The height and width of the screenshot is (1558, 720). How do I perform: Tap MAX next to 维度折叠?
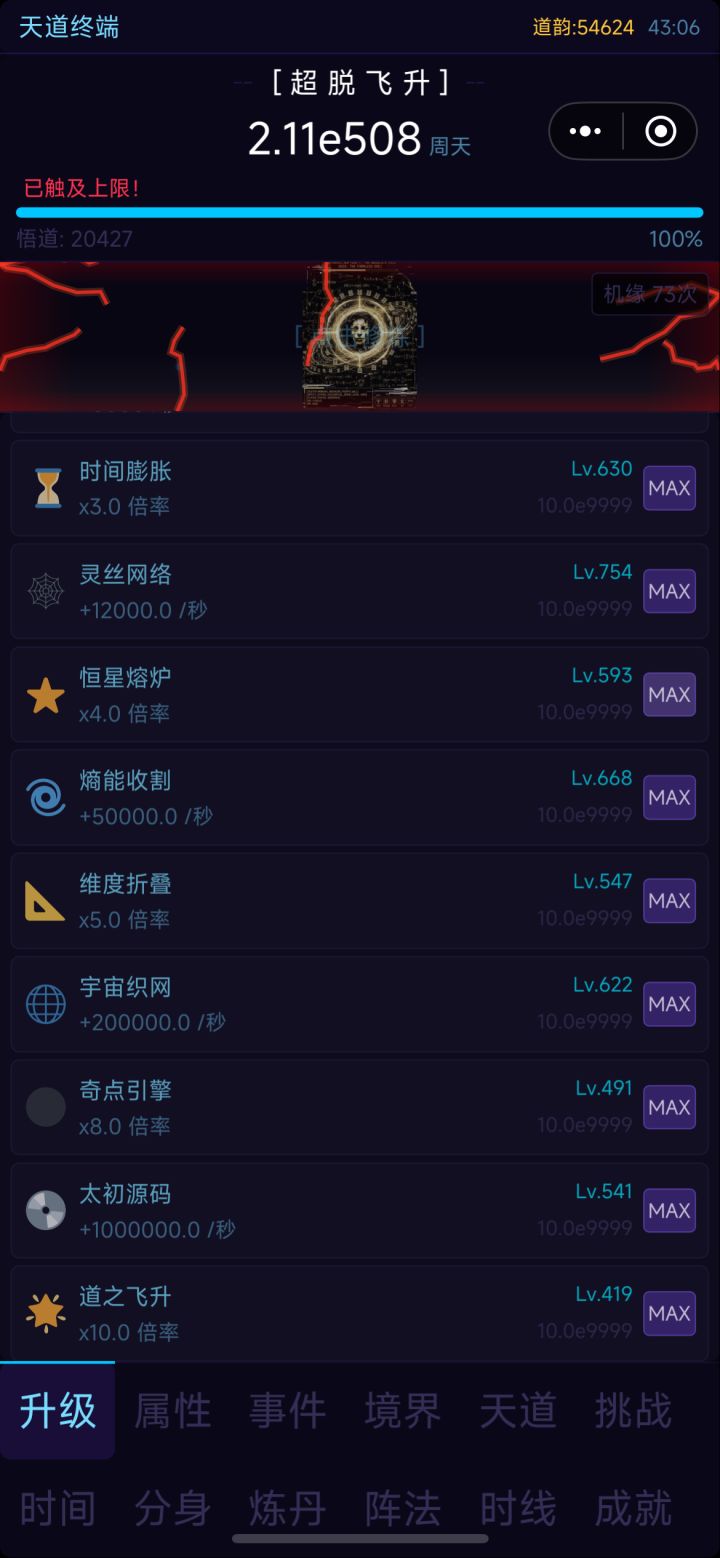(669, 900)
